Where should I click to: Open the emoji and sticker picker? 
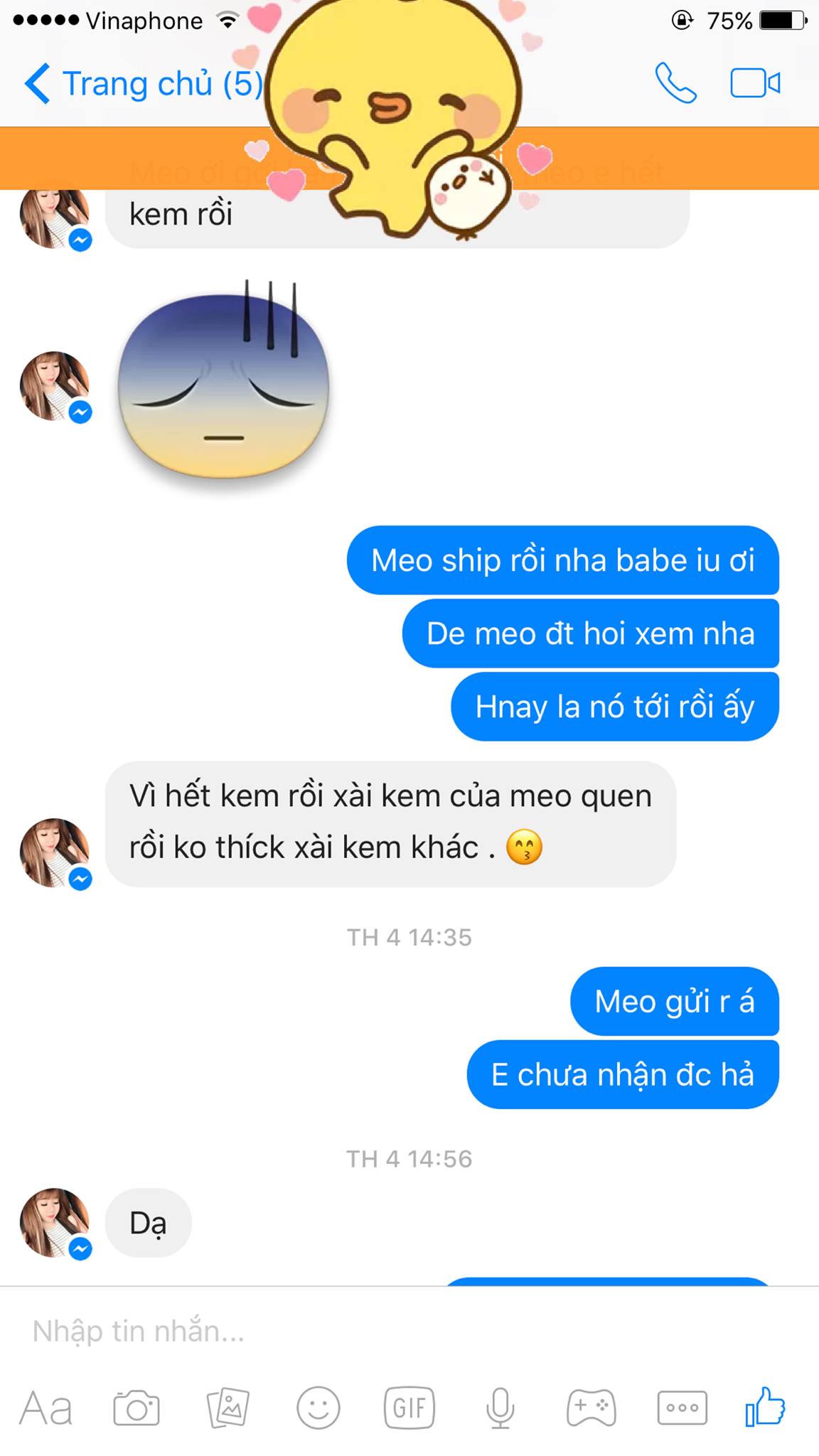point(318,1408)
